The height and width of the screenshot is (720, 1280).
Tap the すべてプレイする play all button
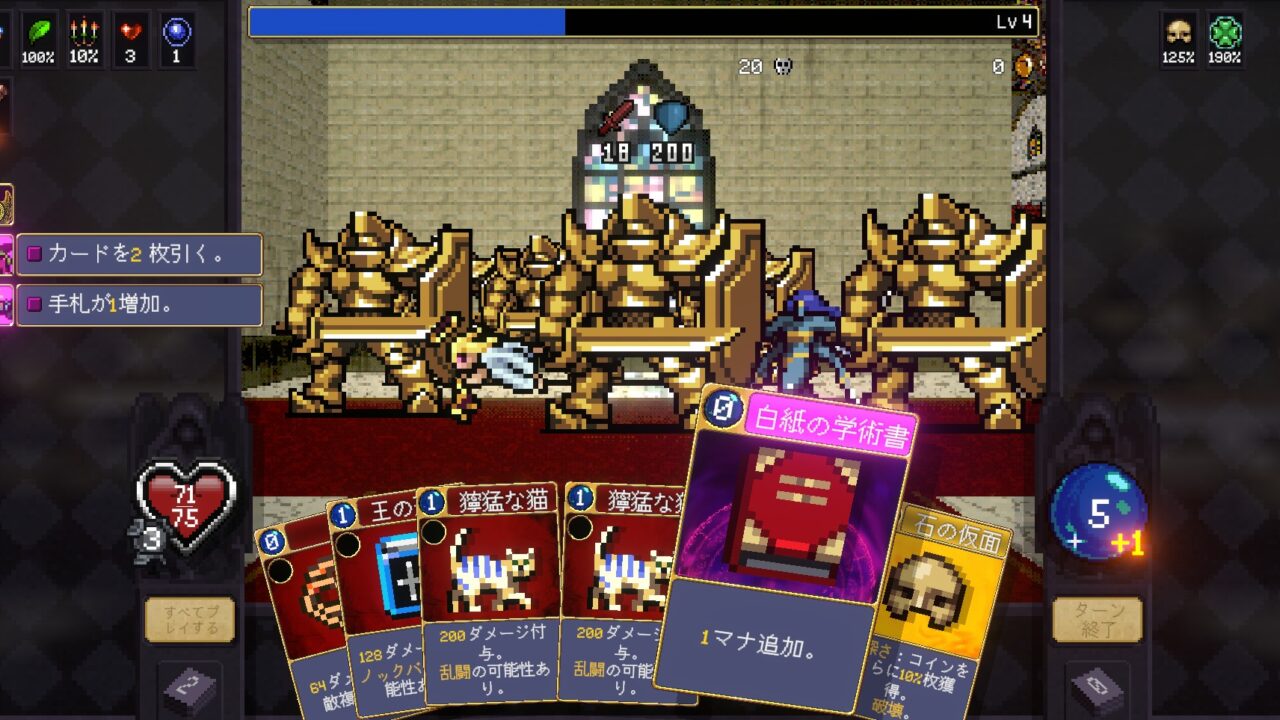coord(189,619)
